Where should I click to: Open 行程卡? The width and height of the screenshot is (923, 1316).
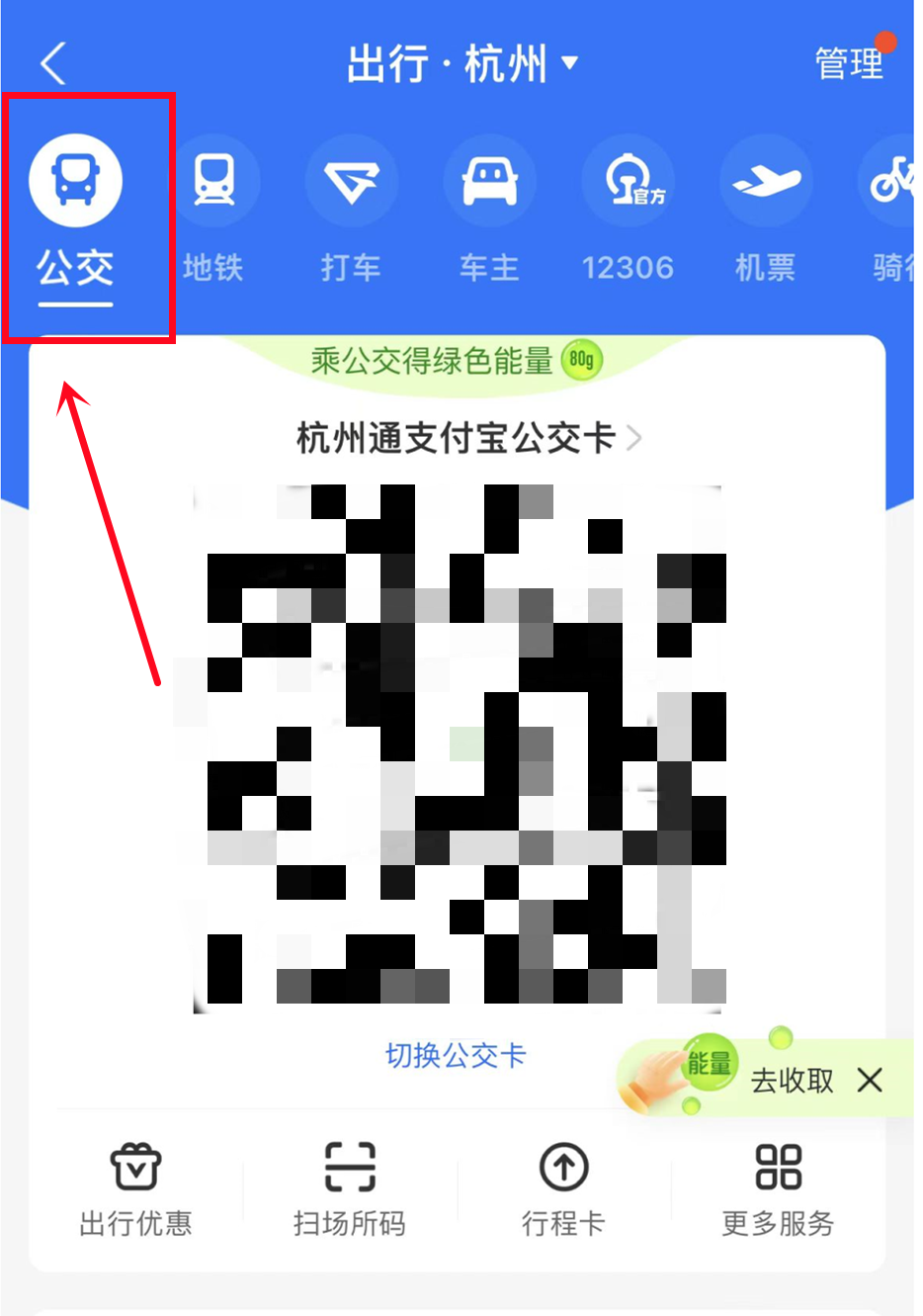[x=563, y=1189]
